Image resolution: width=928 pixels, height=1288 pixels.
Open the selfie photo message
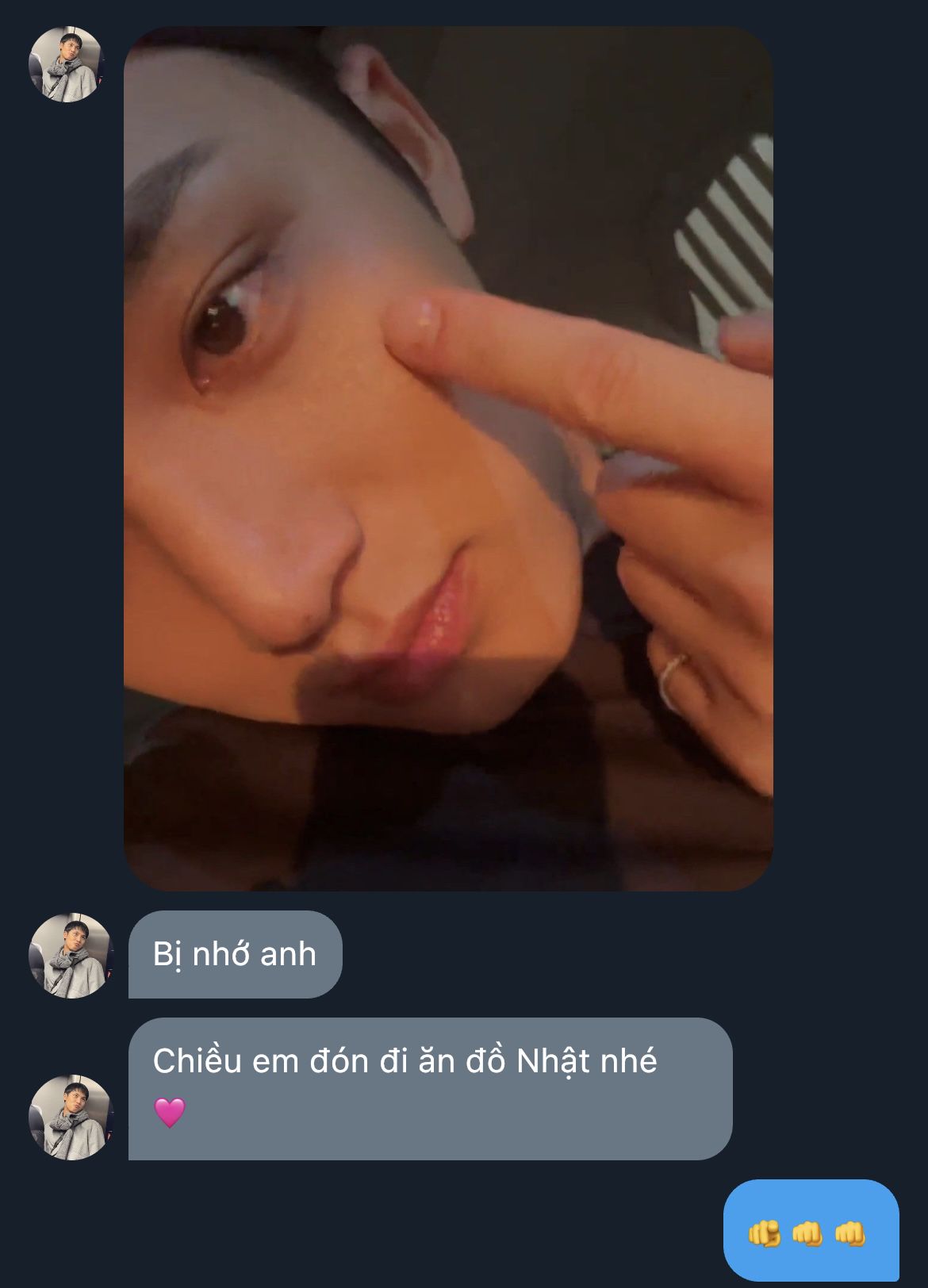pos(448,458)
